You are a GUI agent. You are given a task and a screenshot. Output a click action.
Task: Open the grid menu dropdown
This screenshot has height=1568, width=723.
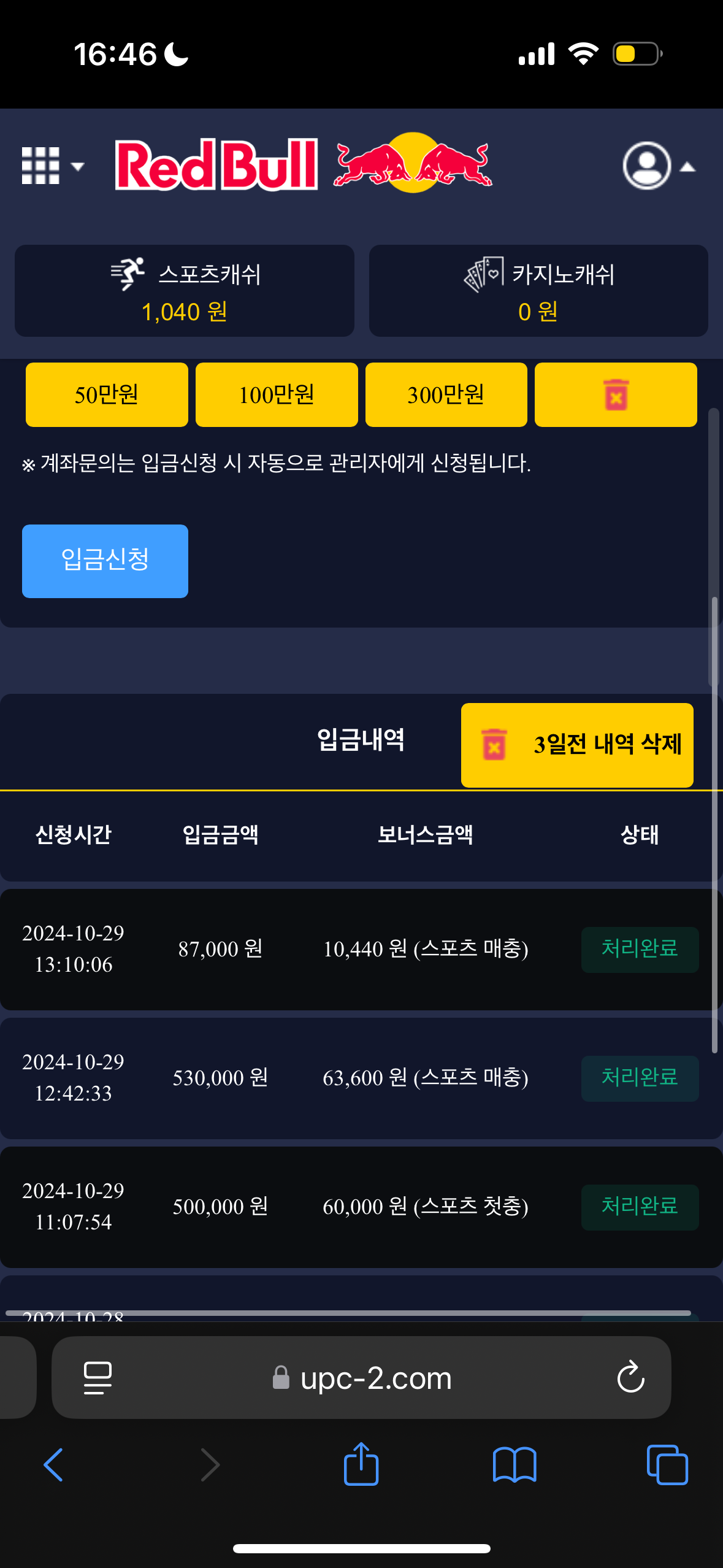[52, 166]
